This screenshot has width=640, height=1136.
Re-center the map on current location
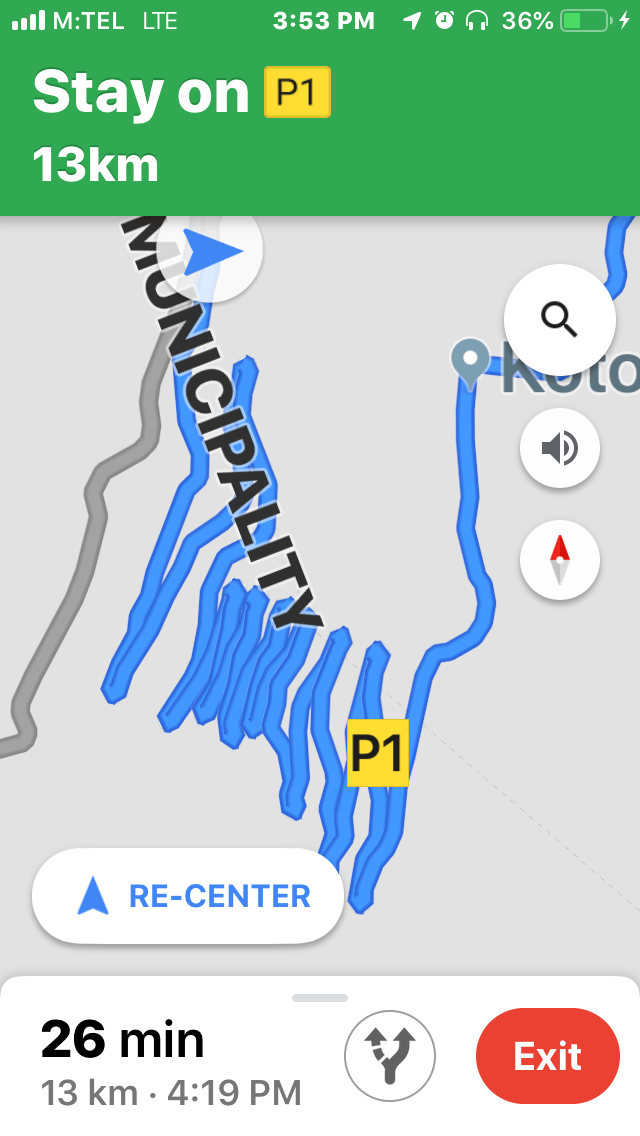click(188, 896)
